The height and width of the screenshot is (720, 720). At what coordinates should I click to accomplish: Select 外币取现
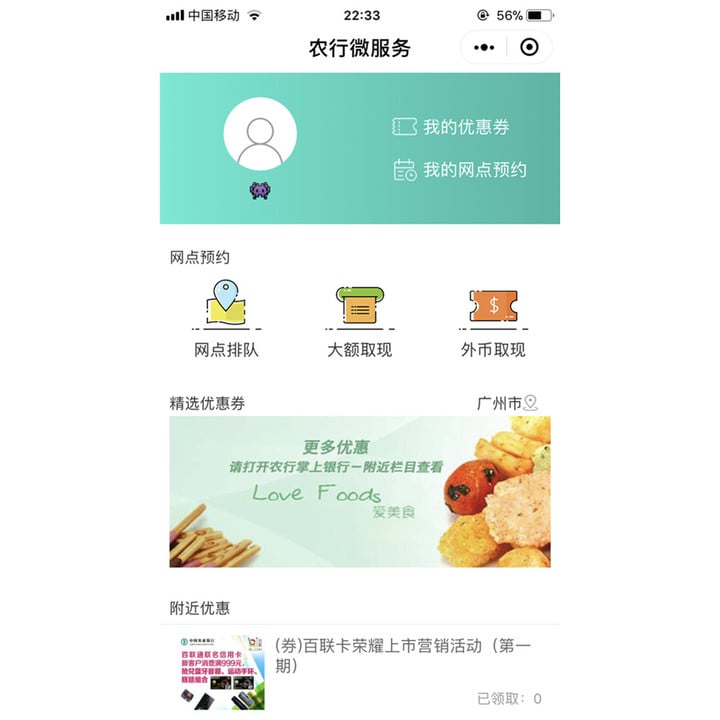[x=493, y=321]
